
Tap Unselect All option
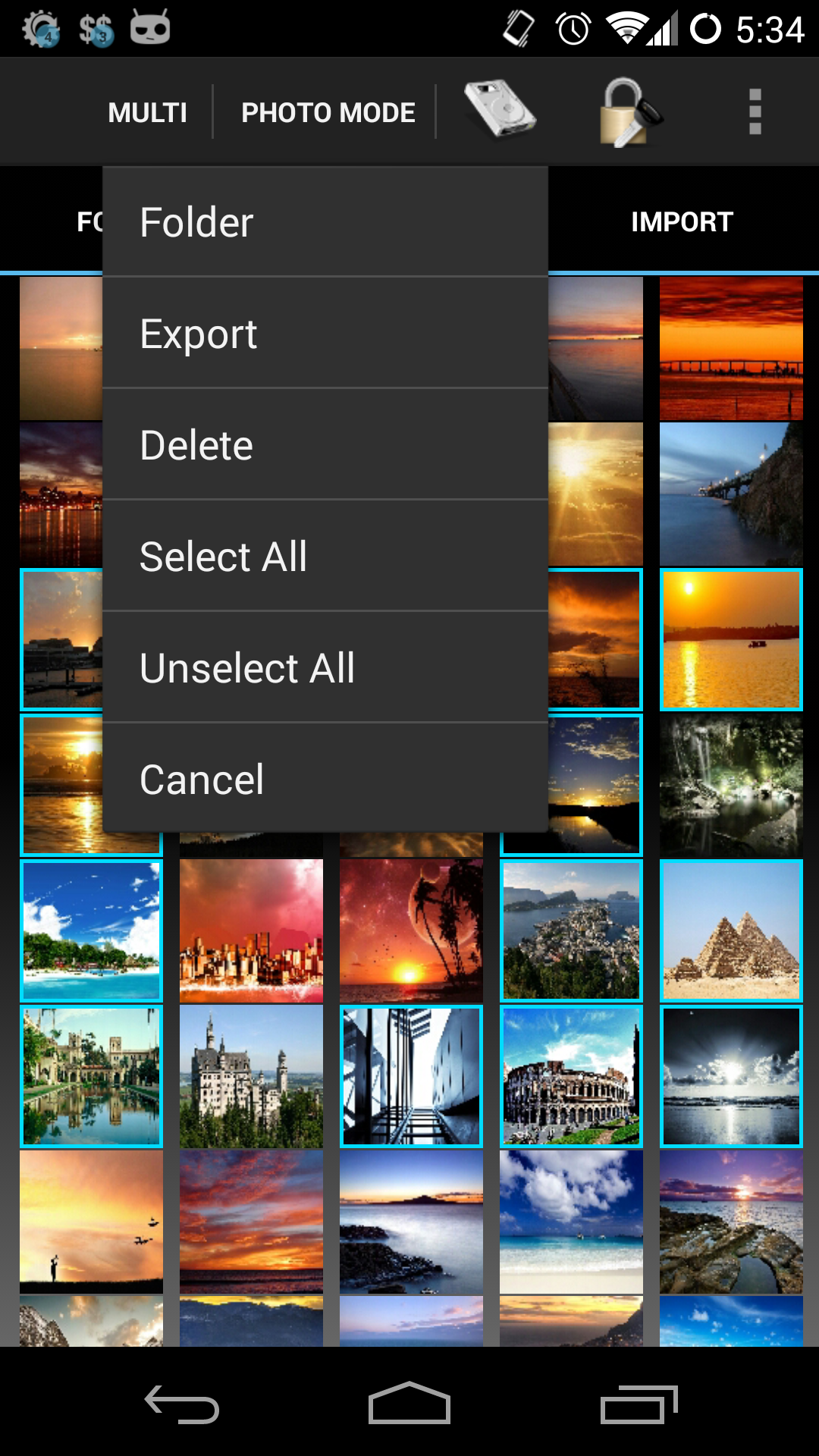click(x=325, y=668)
